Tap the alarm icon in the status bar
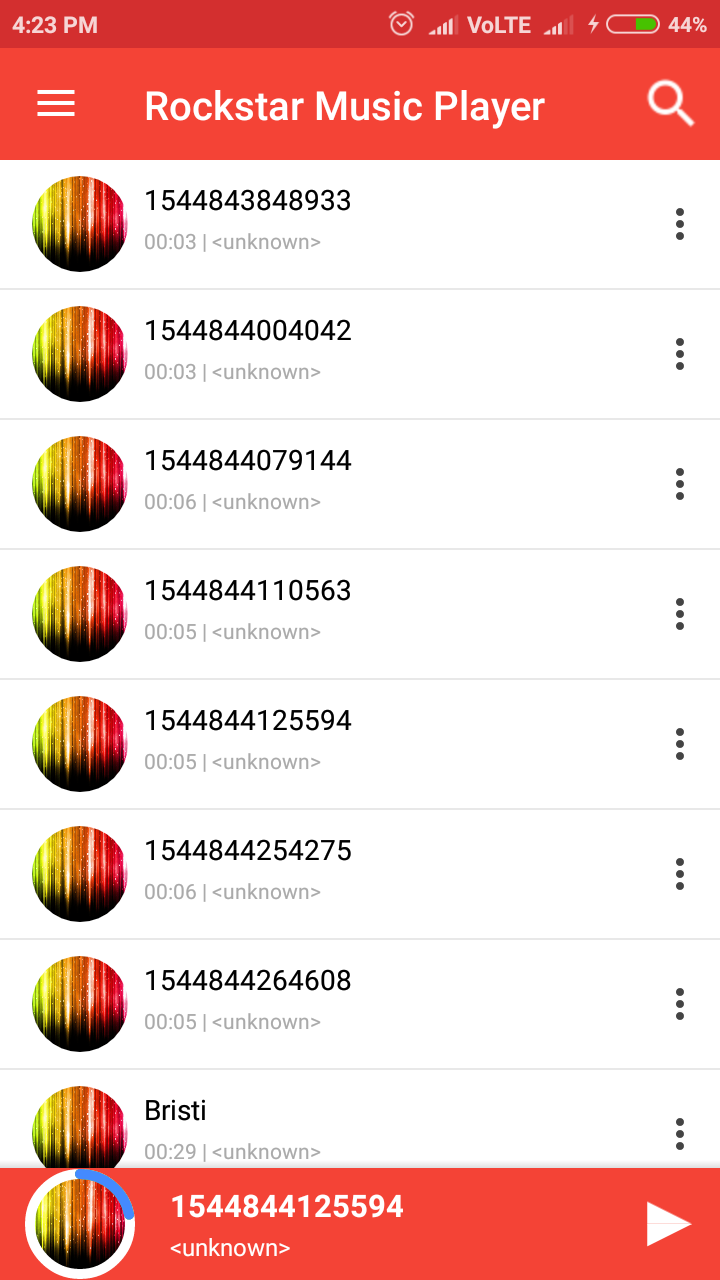Image resolution: width=720 pixels, height=1280 pixels. pyautogui.click(x=401, y=24)
